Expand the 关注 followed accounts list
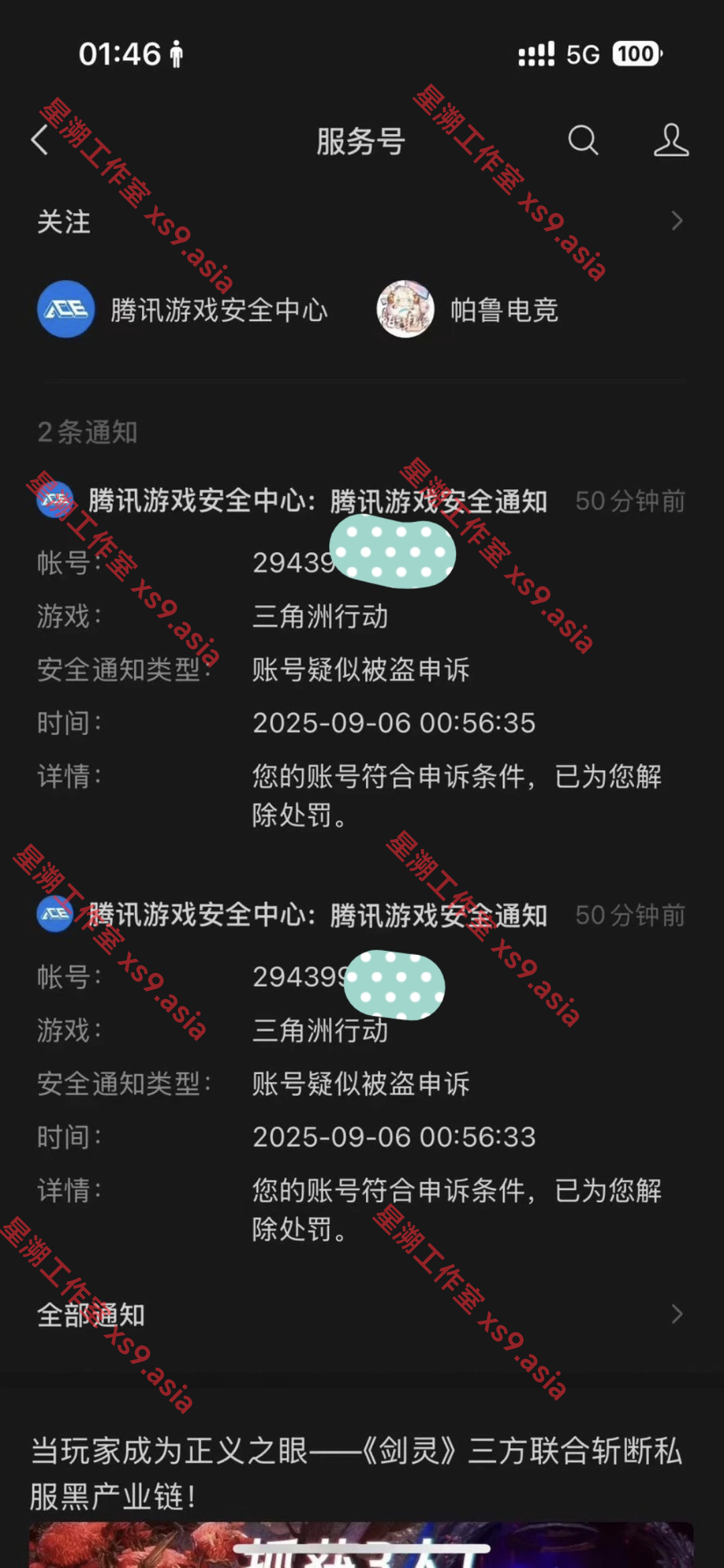 [362, 221]
